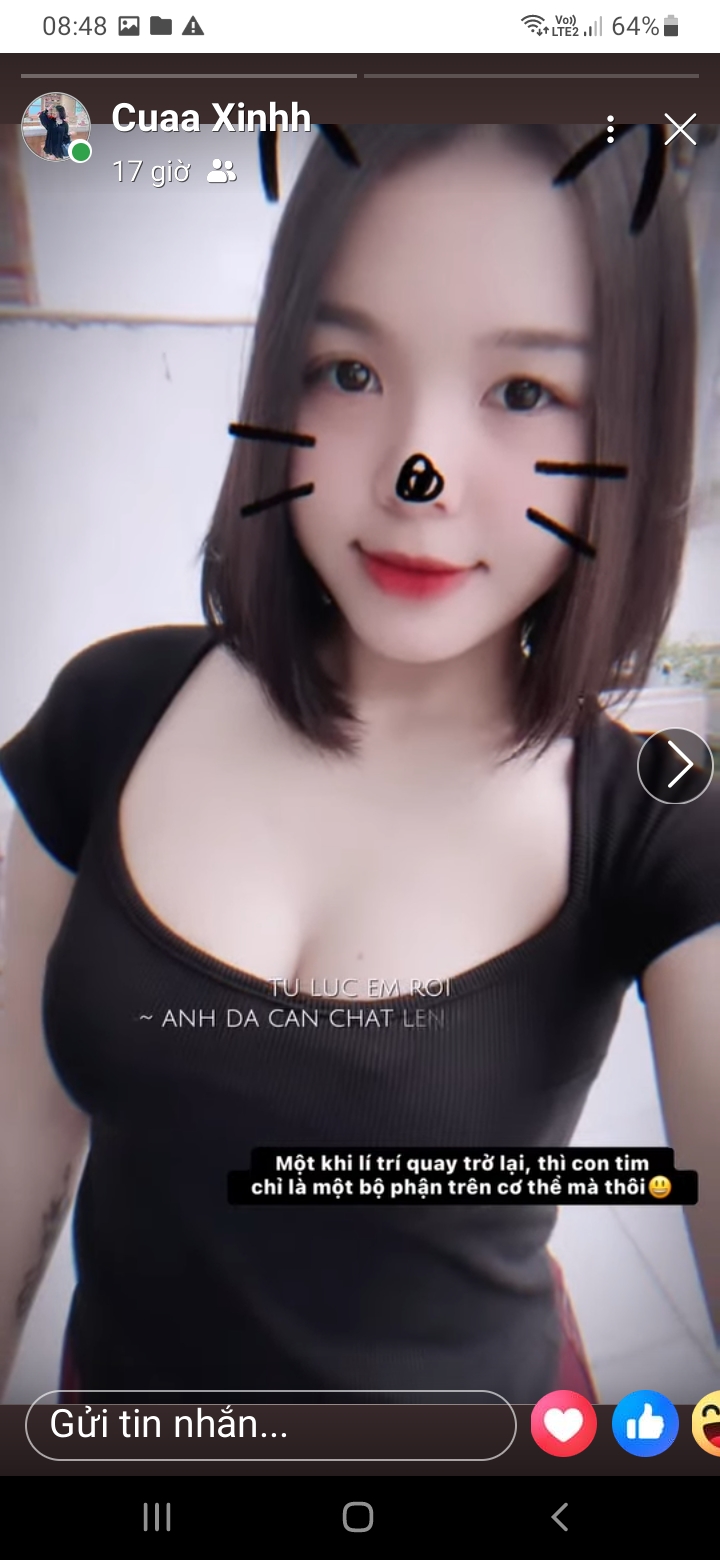React with the heart emoji

[563, 1423]
